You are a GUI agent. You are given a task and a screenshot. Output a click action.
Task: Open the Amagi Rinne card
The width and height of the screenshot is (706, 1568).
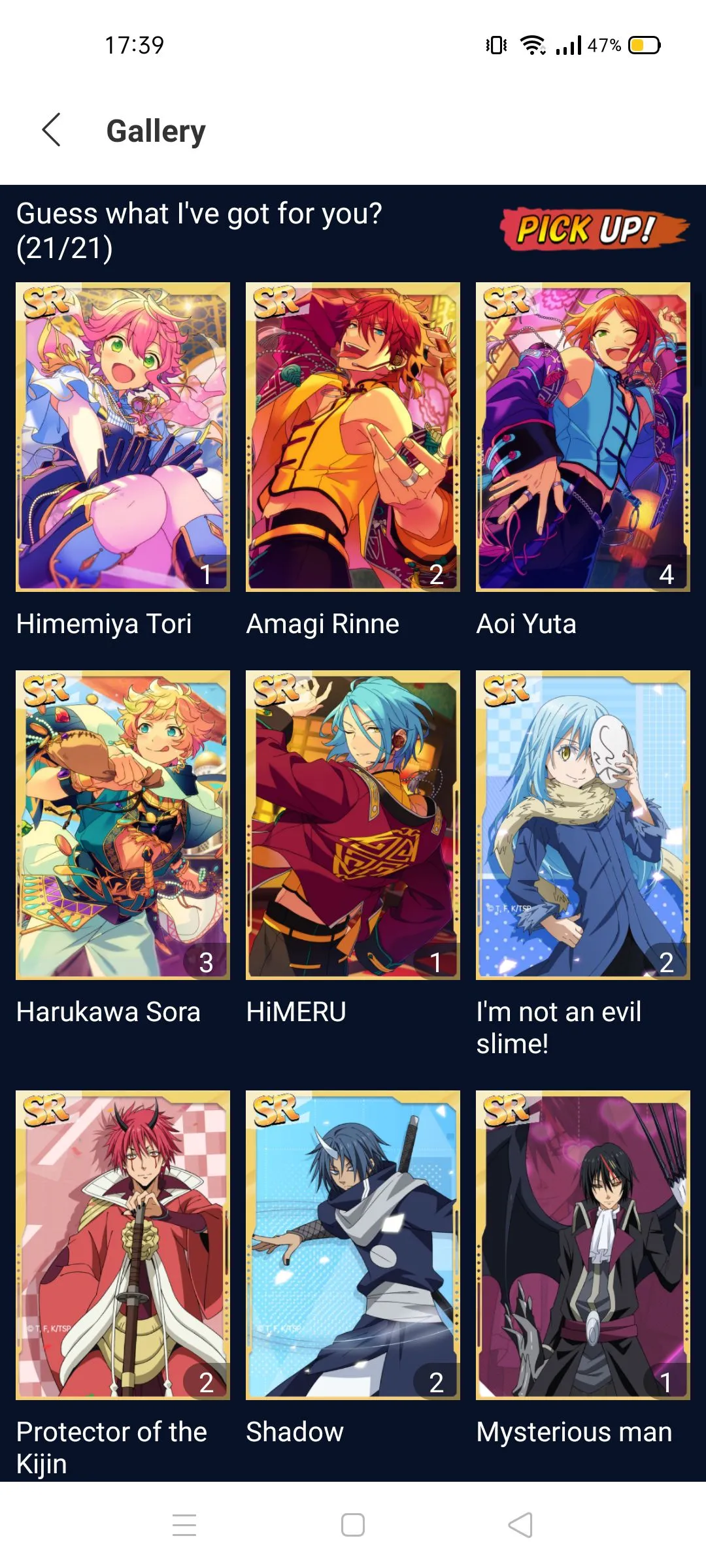pyautogui.click(x=353, y=436)
